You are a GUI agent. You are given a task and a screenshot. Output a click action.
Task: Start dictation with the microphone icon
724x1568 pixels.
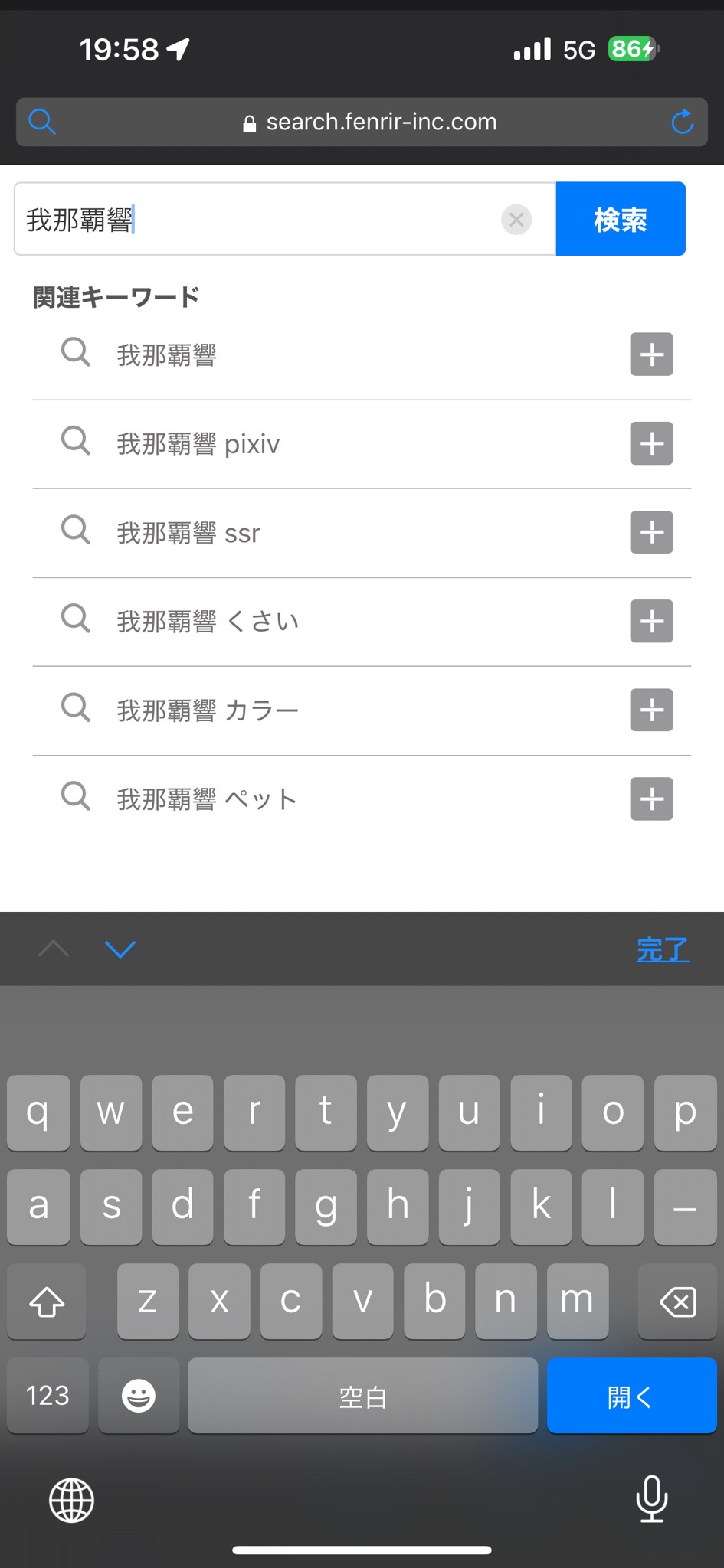[x=652, y=1499]
